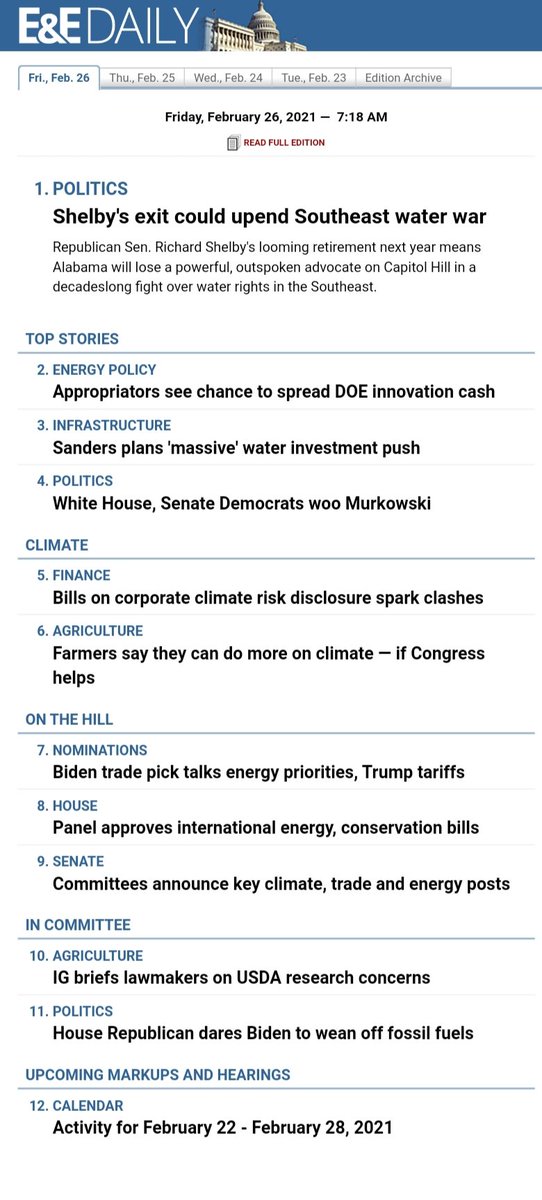This screenshot has height=1200, width=542.
Task: Open Committees announce key climate posts story
Action: point(281,884)
